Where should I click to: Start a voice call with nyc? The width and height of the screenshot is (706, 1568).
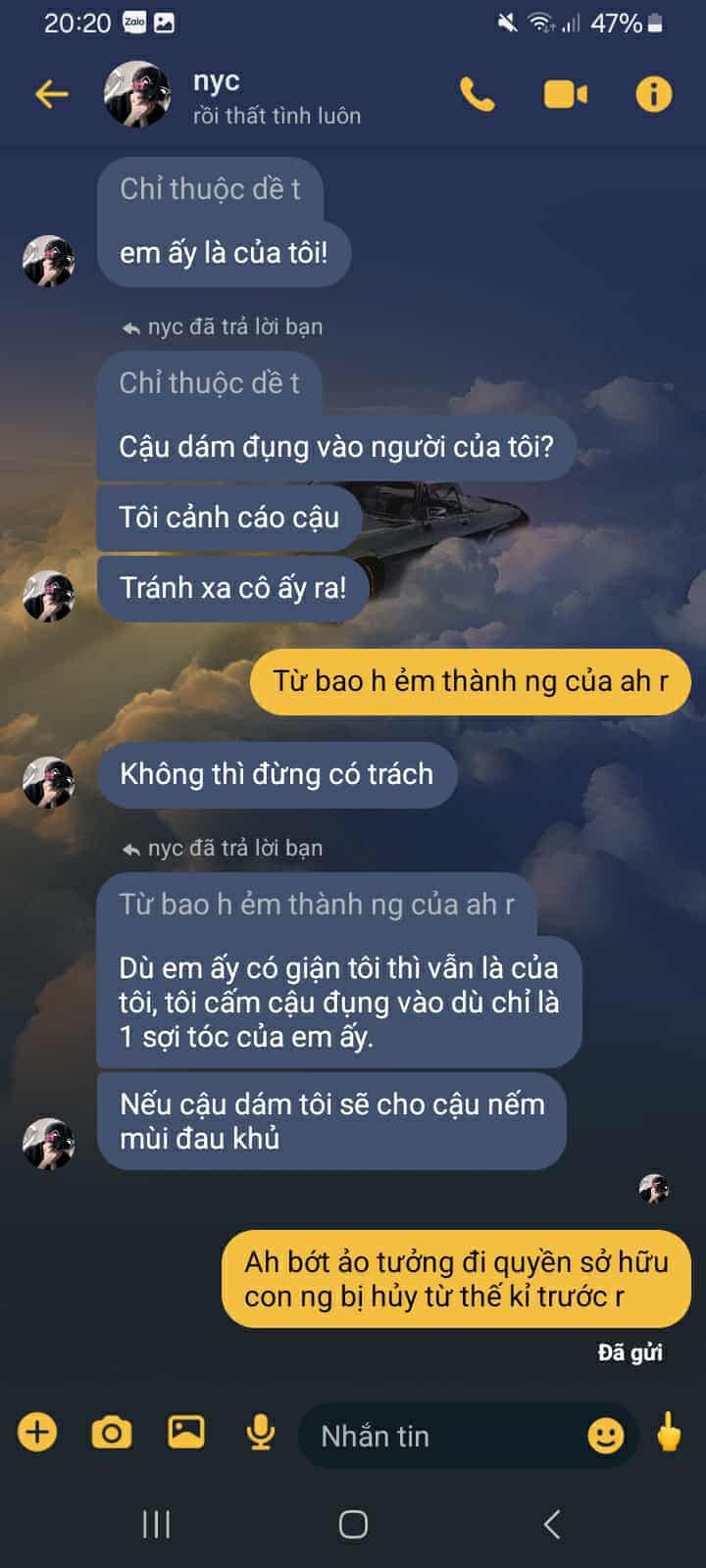478,94
